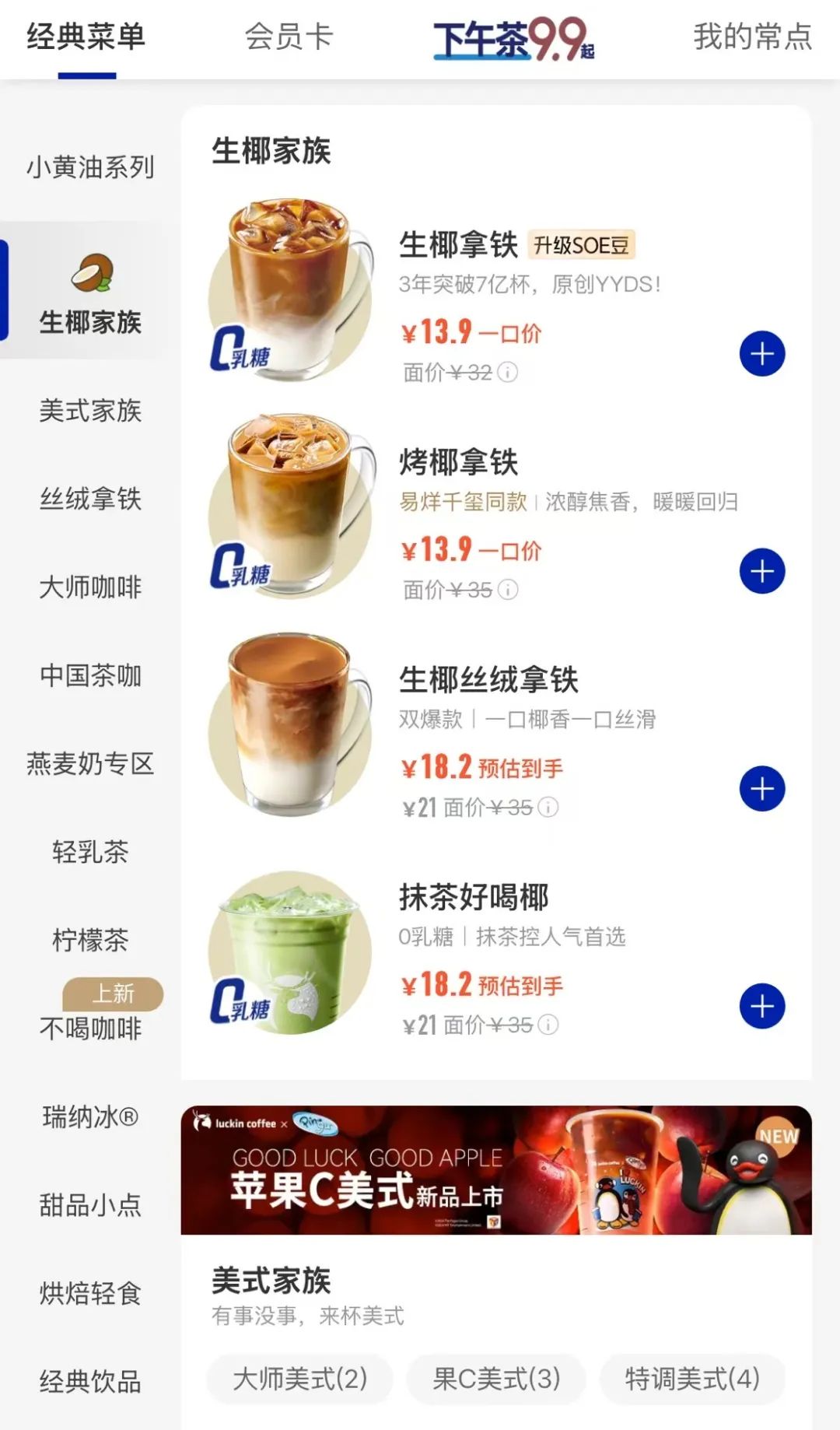Add 抹茶好喝椰 to cart
Screen dimensions: 840x1430
coord(761,1006)
